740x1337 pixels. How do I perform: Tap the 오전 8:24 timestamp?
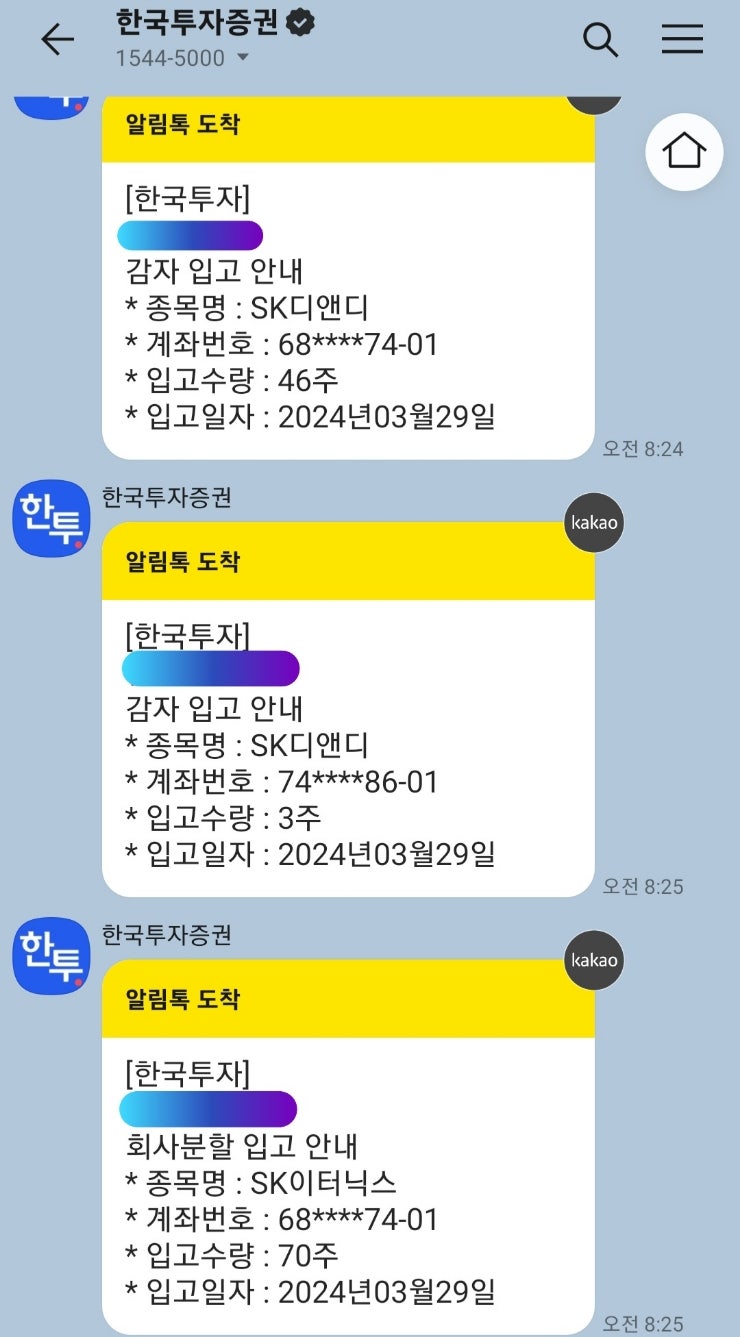644,449
